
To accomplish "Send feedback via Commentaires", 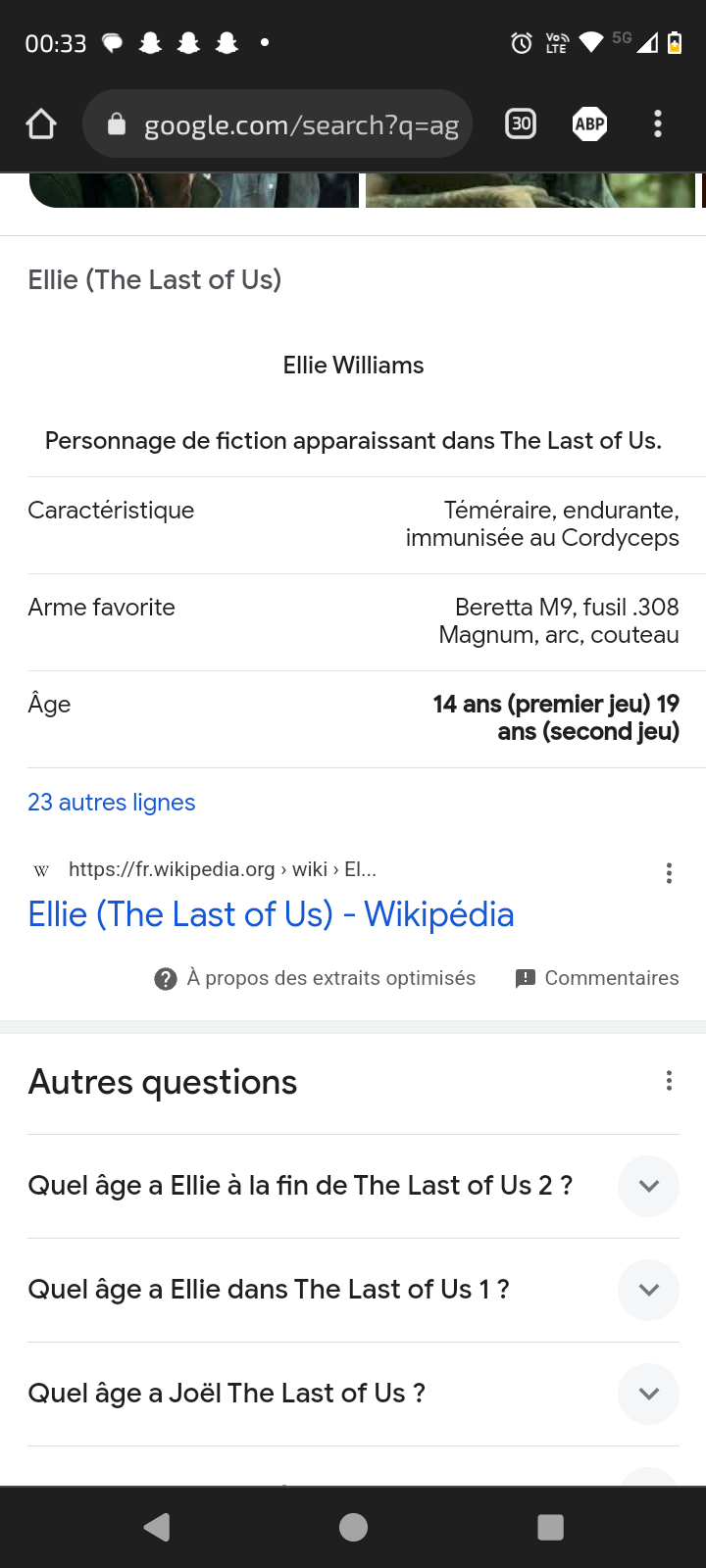I will pos(597,978).
